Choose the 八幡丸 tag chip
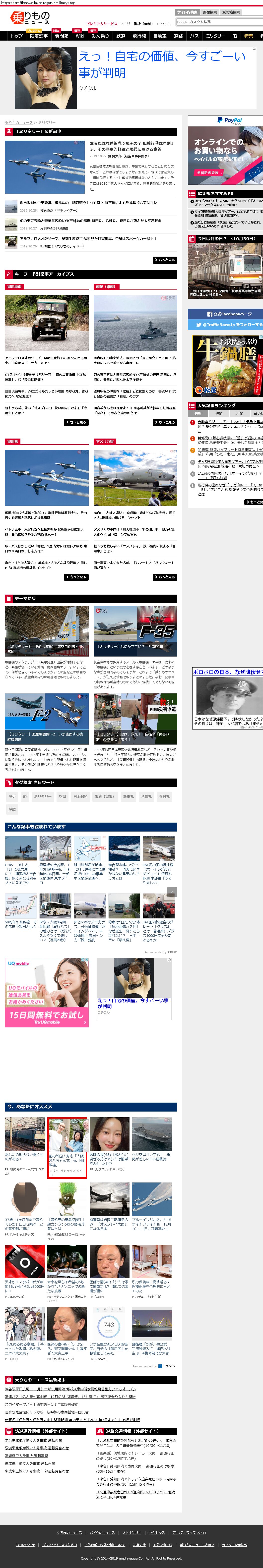The width and height of the screenshot is (263, 1568). 147,797
